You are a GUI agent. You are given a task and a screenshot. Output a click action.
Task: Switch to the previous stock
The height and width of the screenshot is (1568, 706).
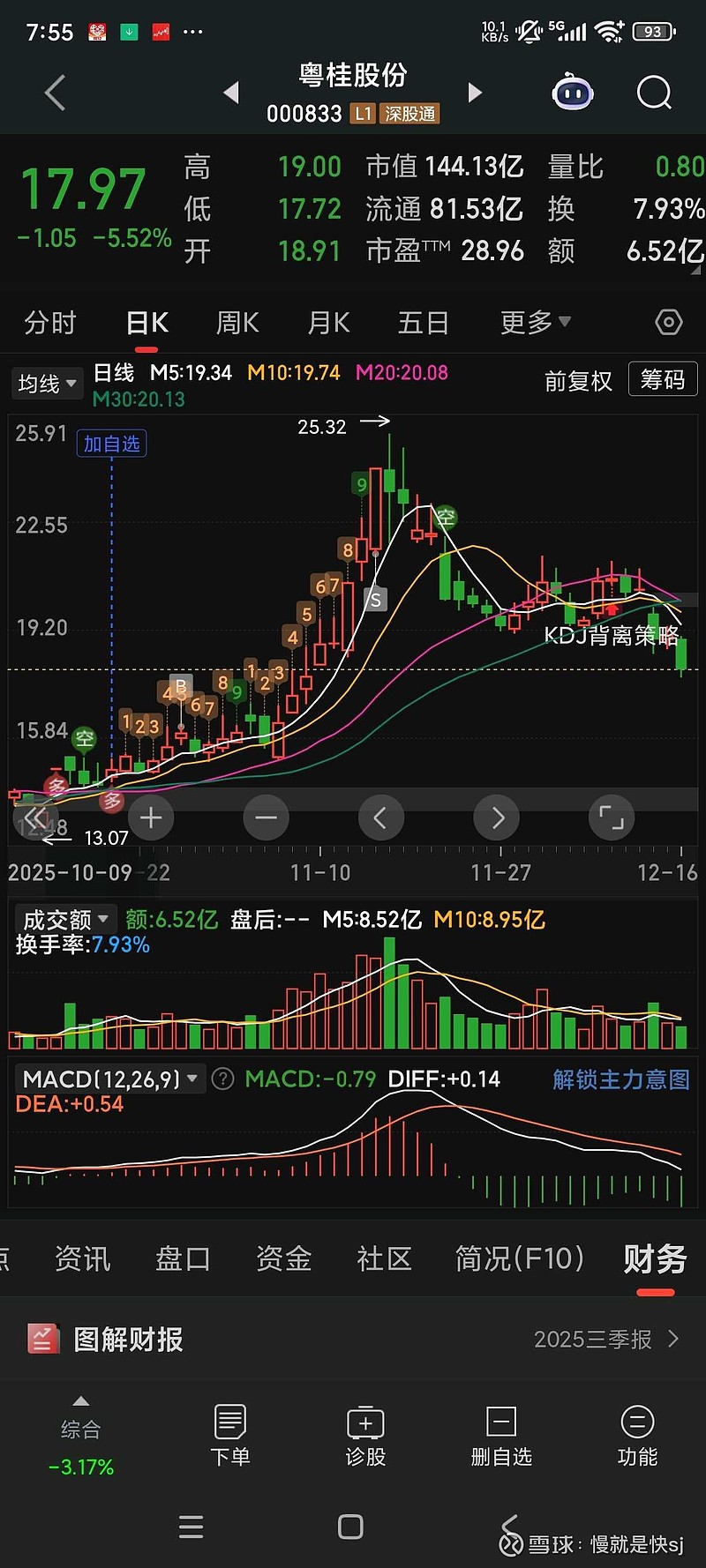(x=231, y=93)
